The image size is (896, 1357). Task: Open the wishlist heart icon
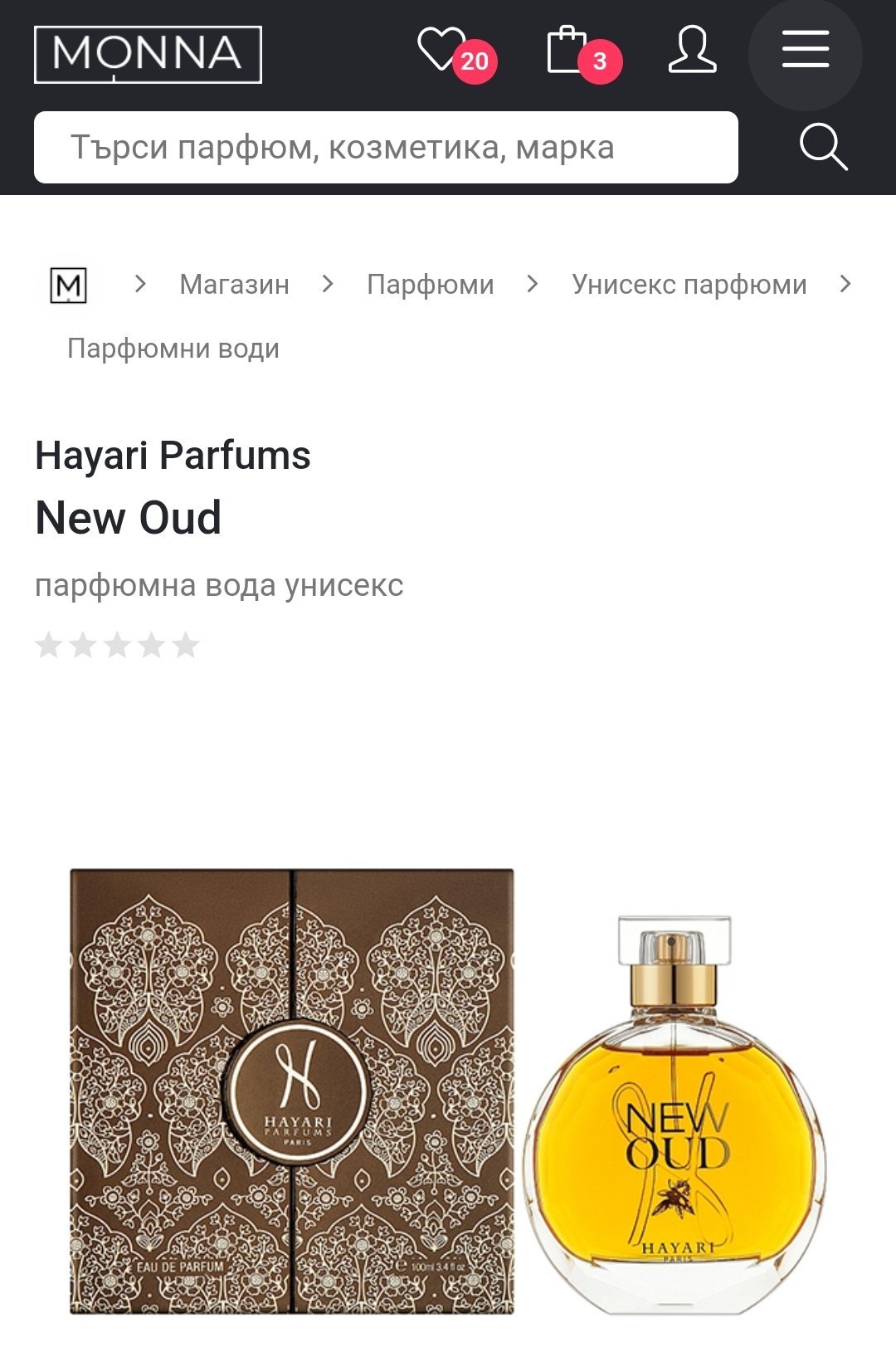441,50
